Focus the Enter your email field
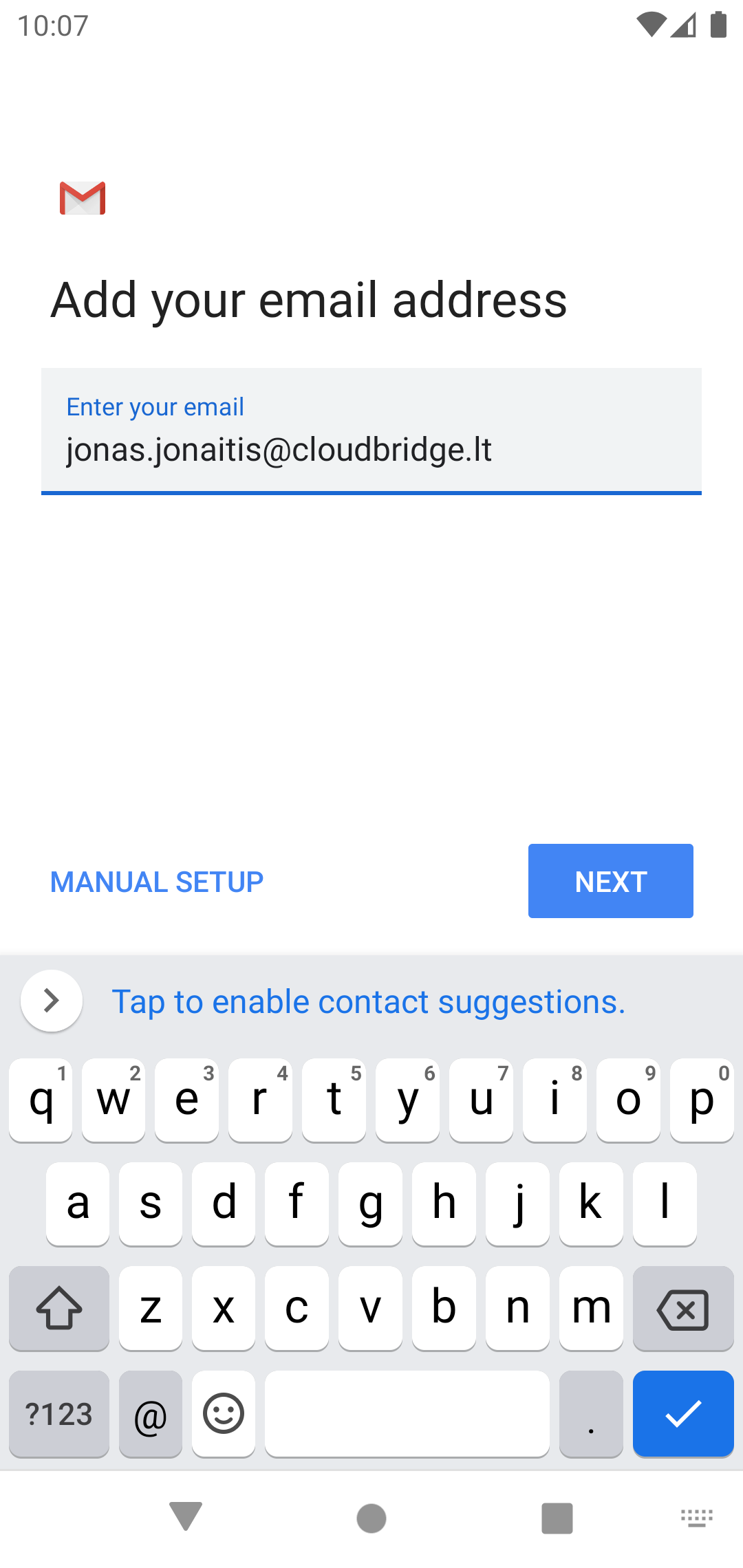Viewport: 743px width, 1568px height. tap(371, 431)
